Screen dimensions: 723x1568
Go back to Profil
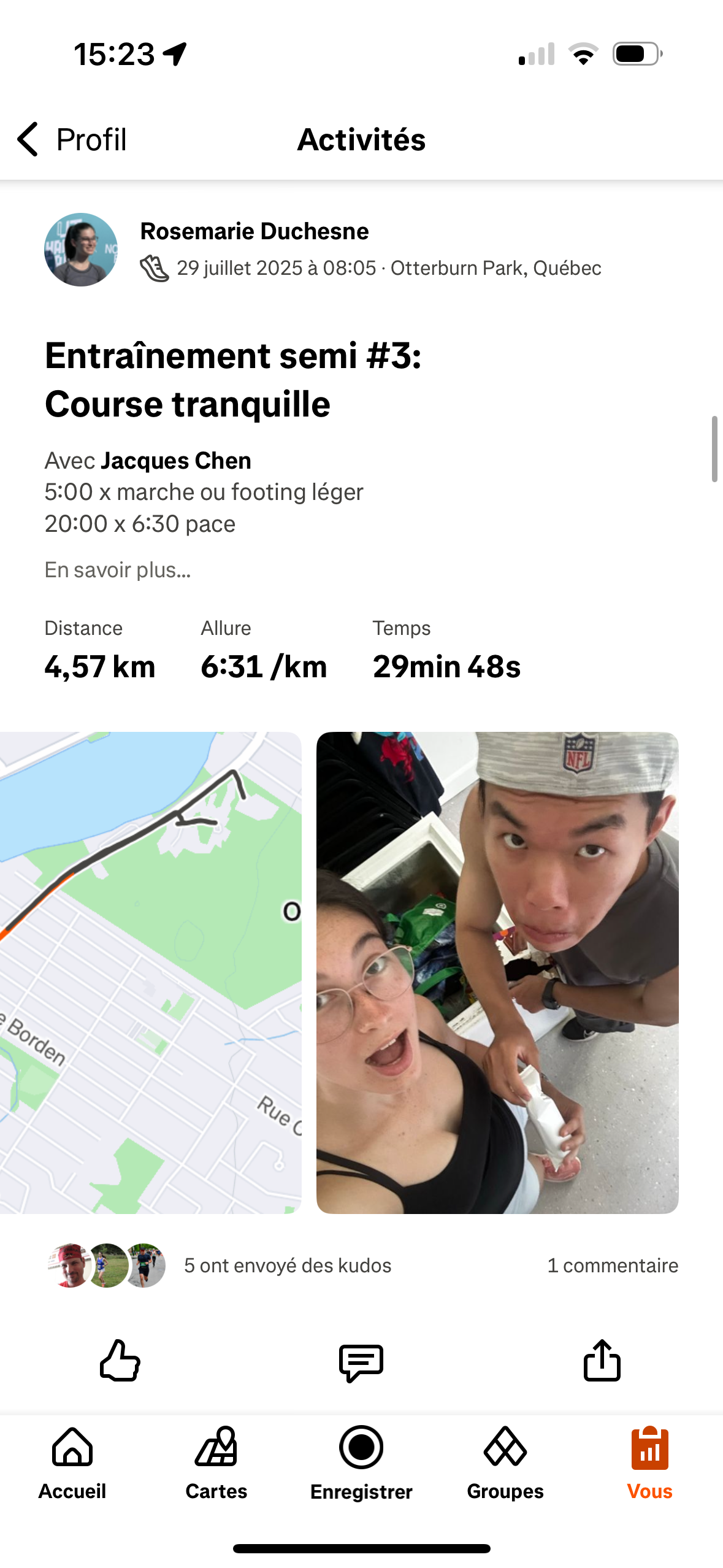[x=71, y=139]
